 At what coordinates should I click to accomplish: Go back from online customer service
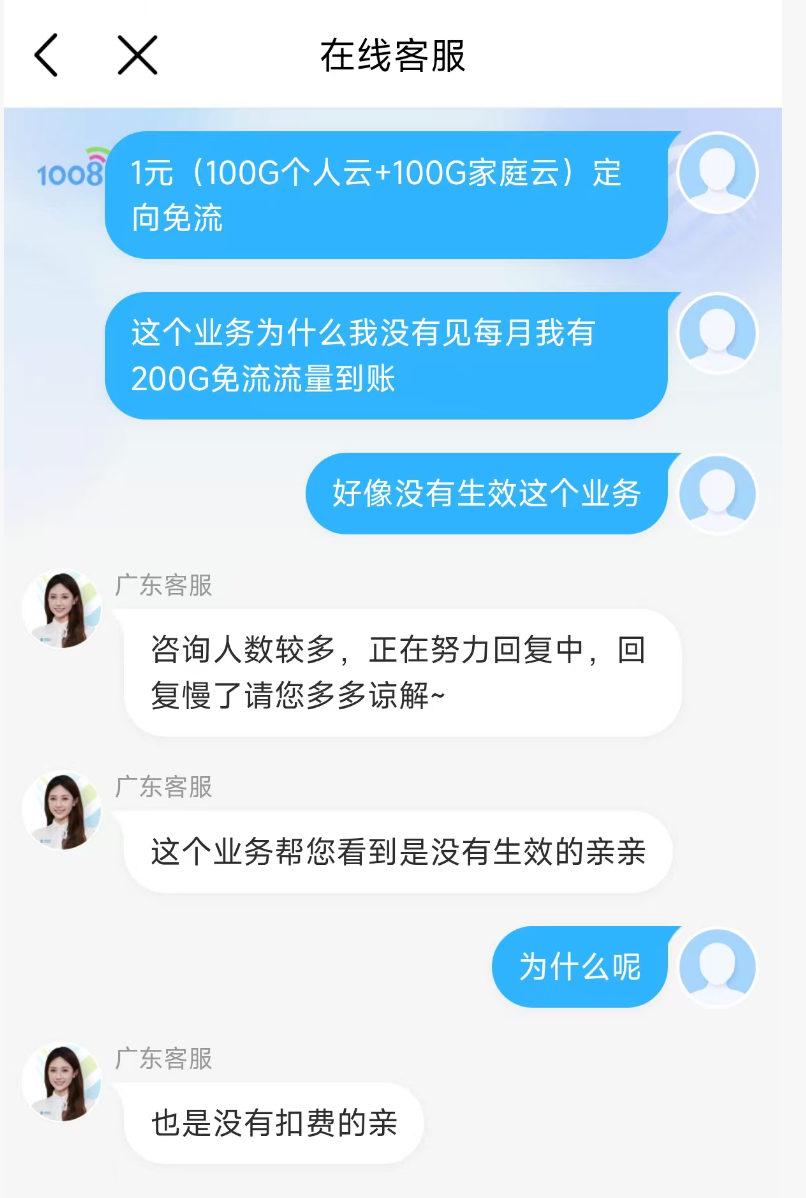pyautogui.click(x=46, y=55)
